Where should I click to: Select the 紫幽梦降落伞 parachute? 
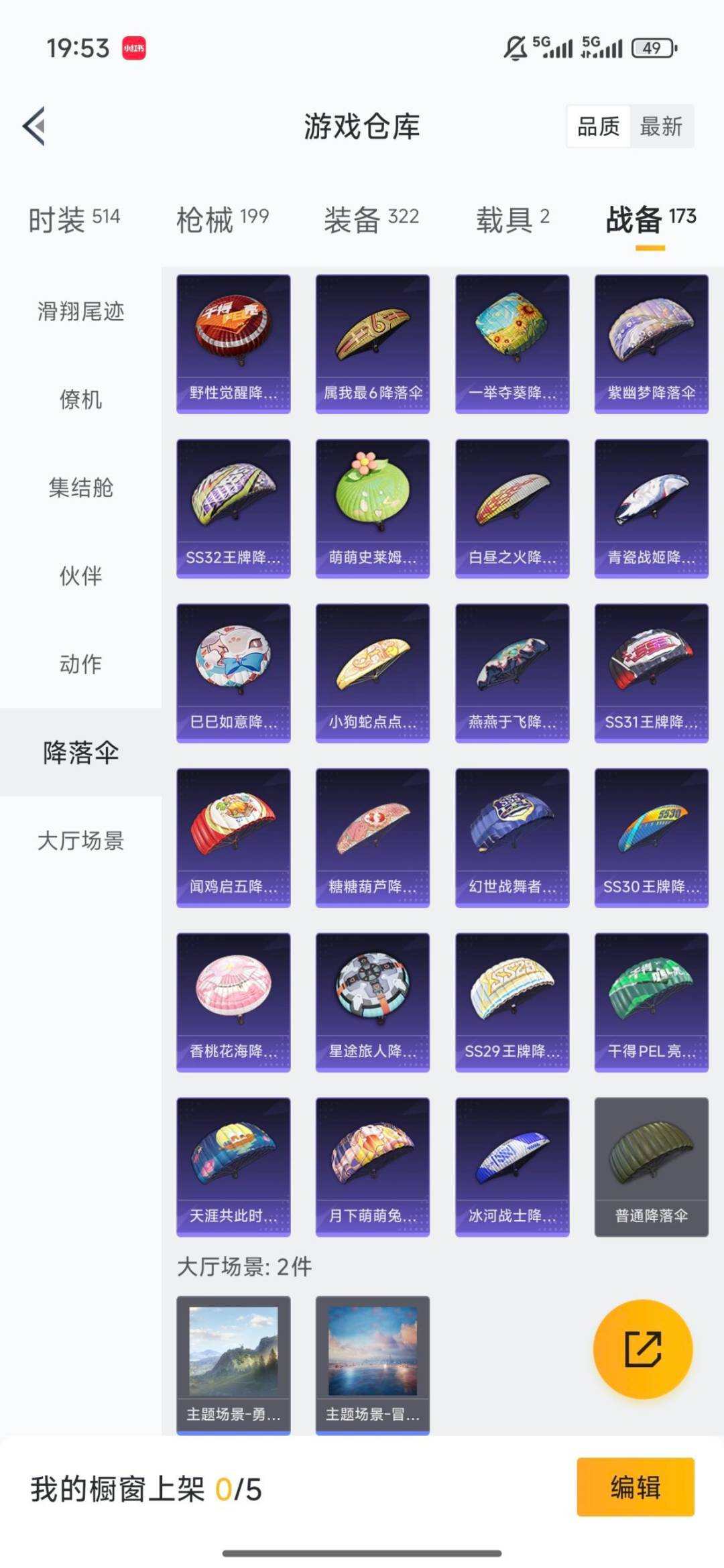(651, 342)
